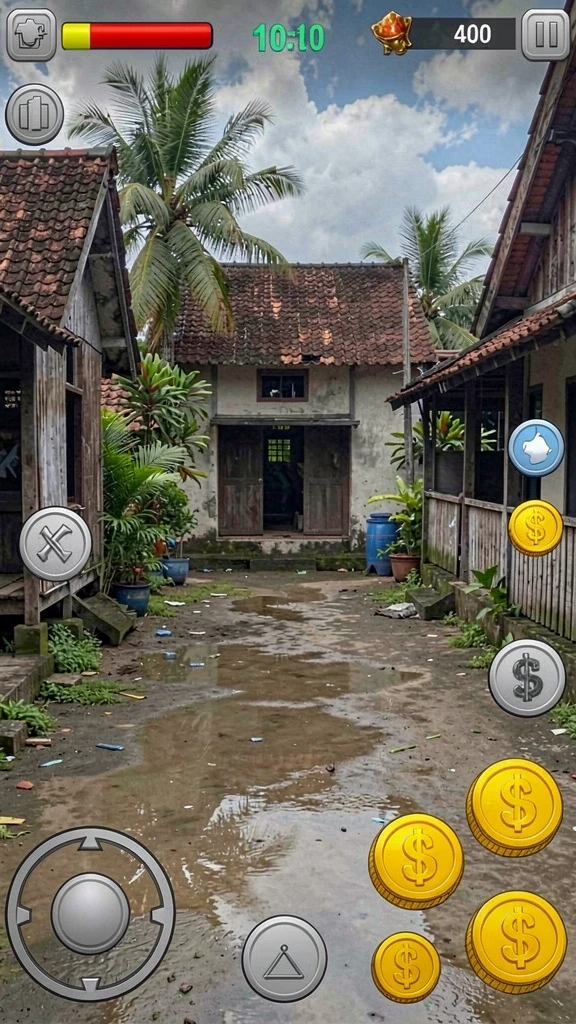Tap the virtual joystick center knob
576x1024 pixels.
pyautogui.click(x=90, y=913)
